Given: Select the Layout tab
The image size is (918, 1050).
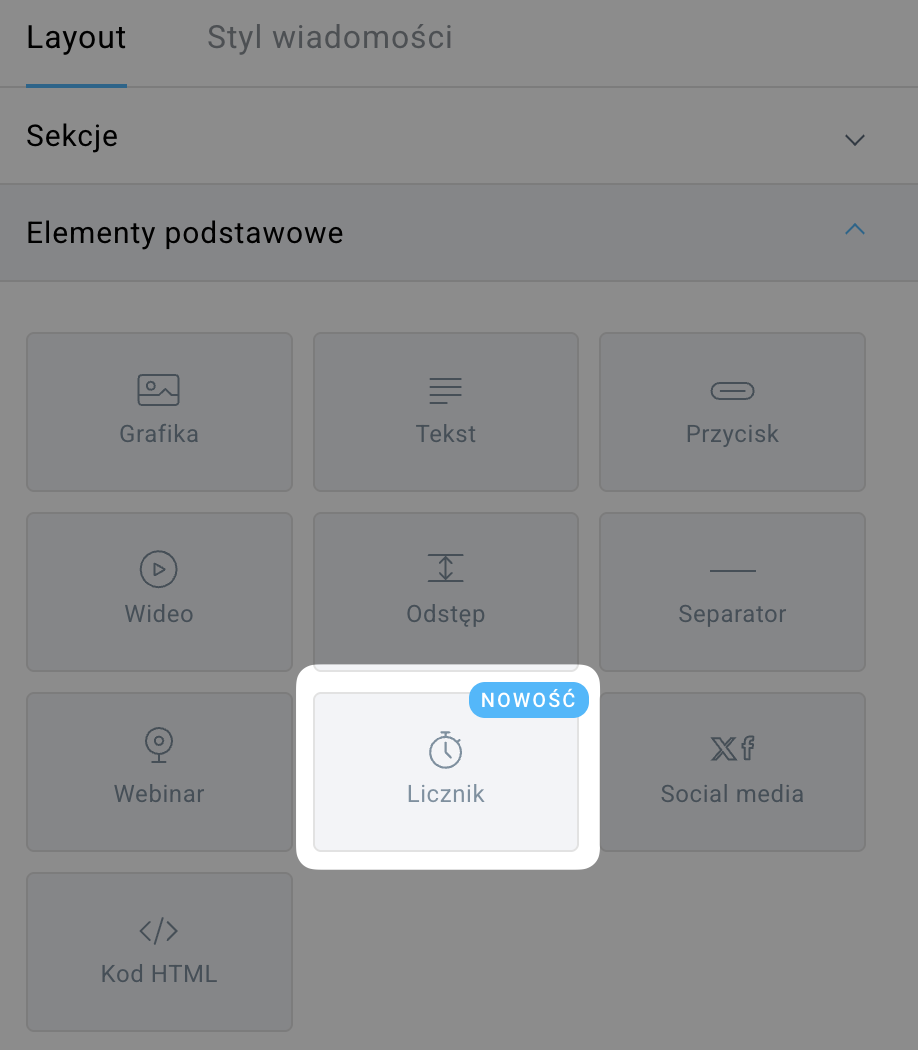Looking at the screenshot, I should [x=76, y=38].
